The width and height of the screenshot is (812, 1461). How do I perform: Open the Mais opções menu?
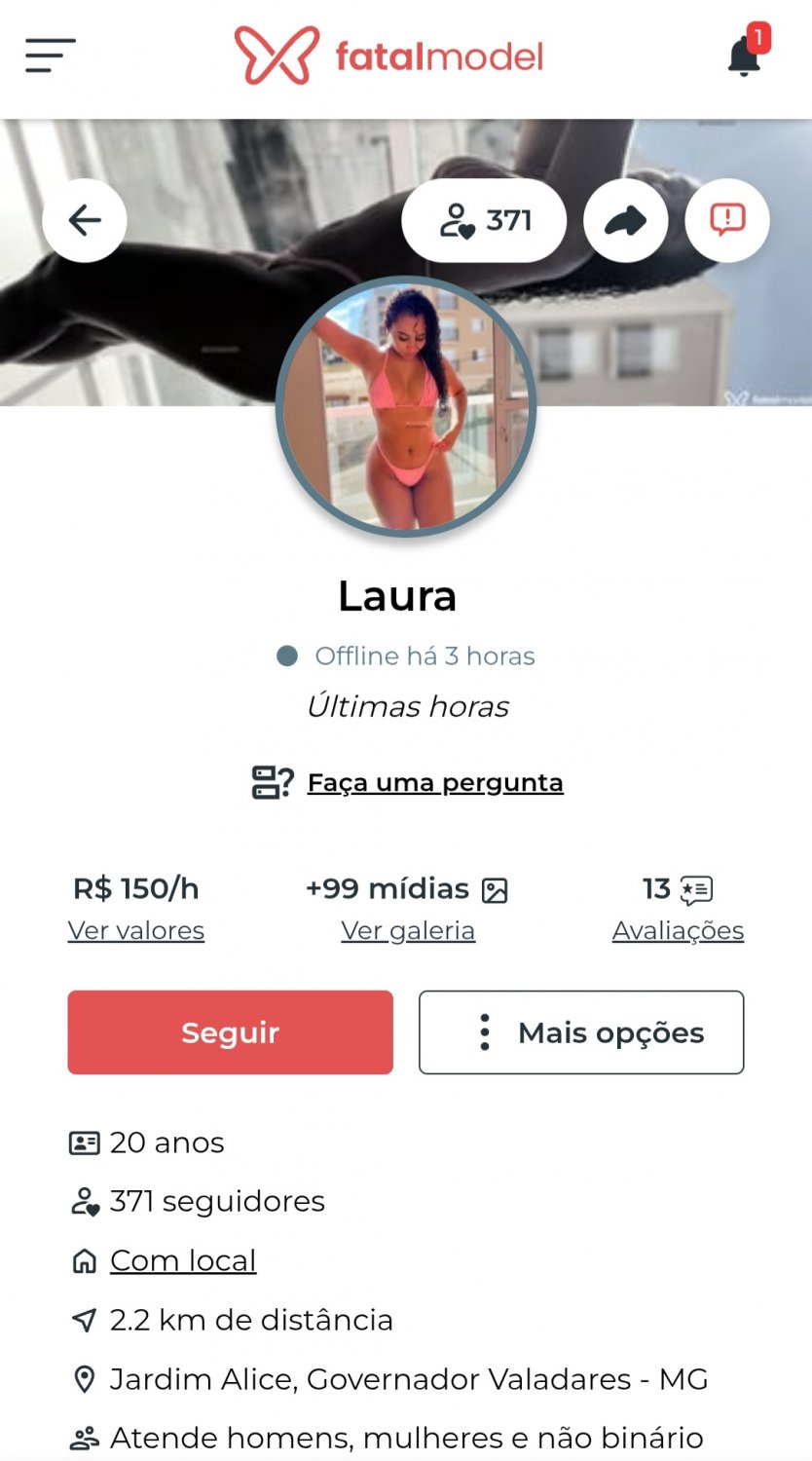click(581, 1032)
